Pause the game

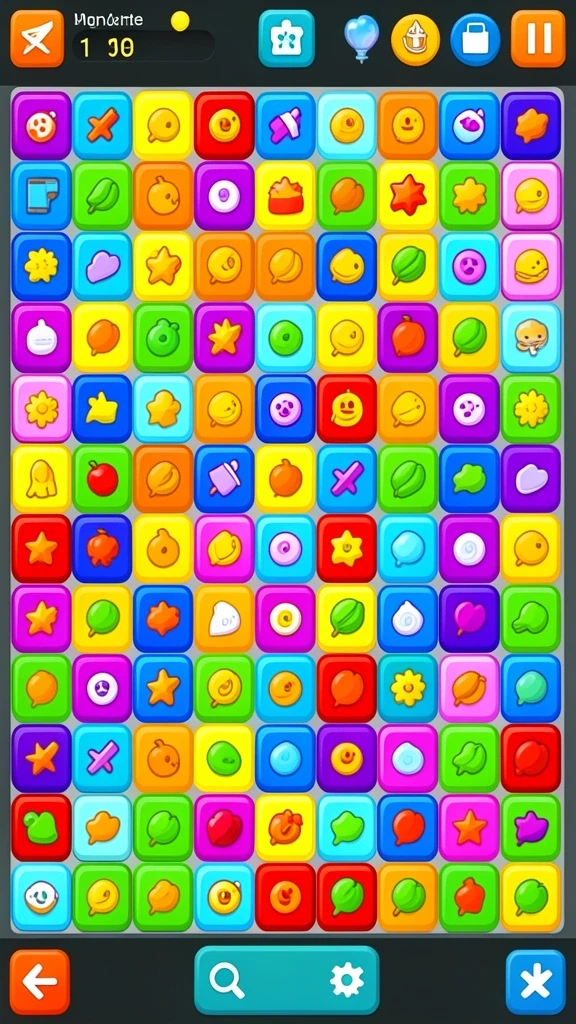tap(538, 39)
